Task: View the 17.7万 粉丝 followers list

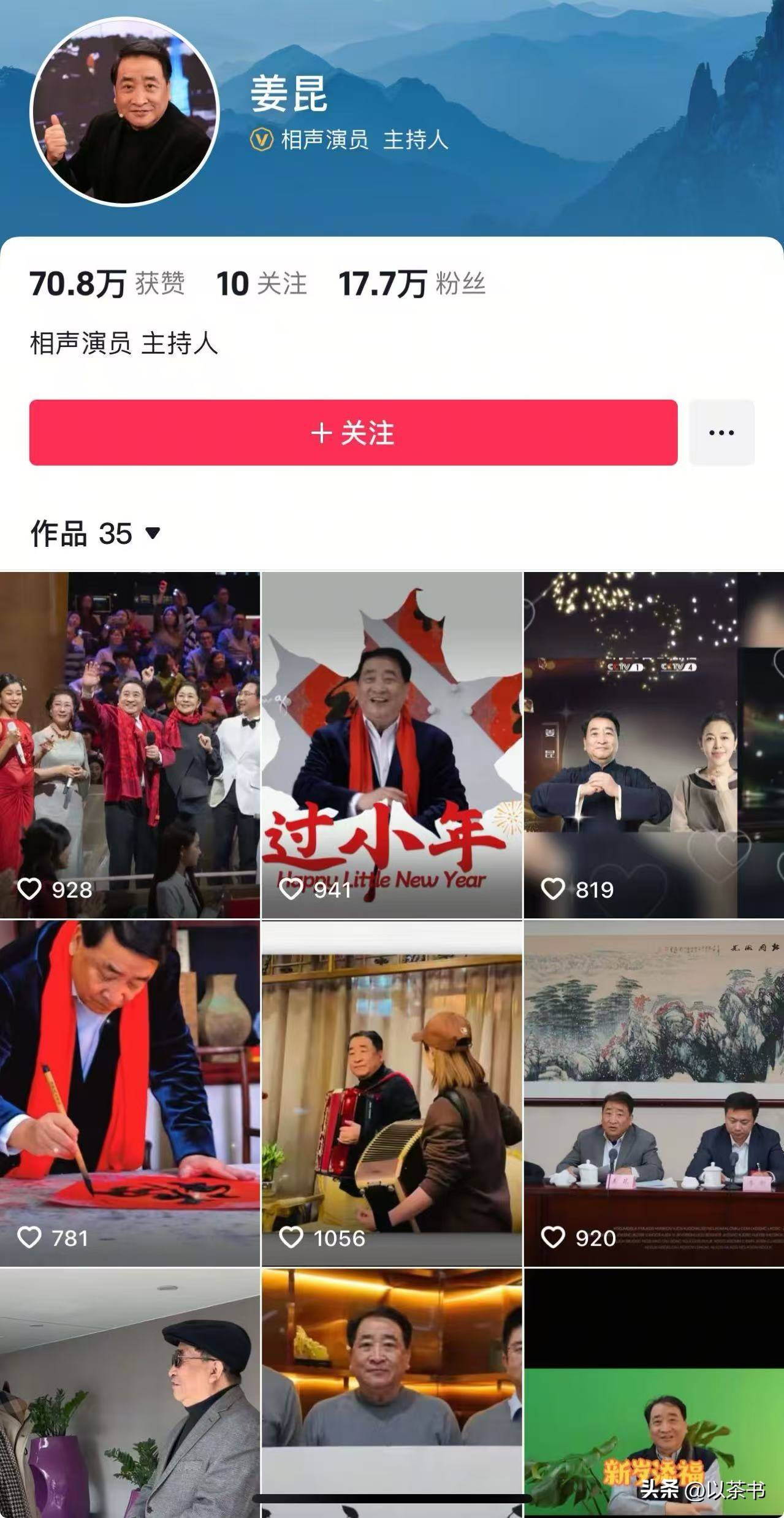Action: (x=412, y=284)
